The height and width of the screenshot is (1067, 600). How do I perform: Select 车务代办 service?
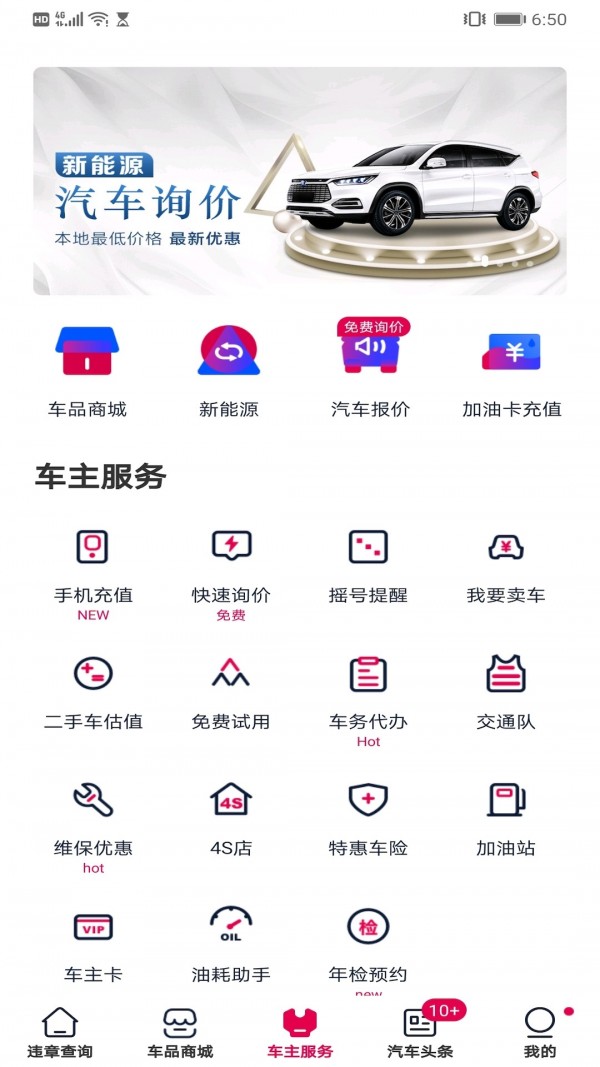click(x=368, y=692)
